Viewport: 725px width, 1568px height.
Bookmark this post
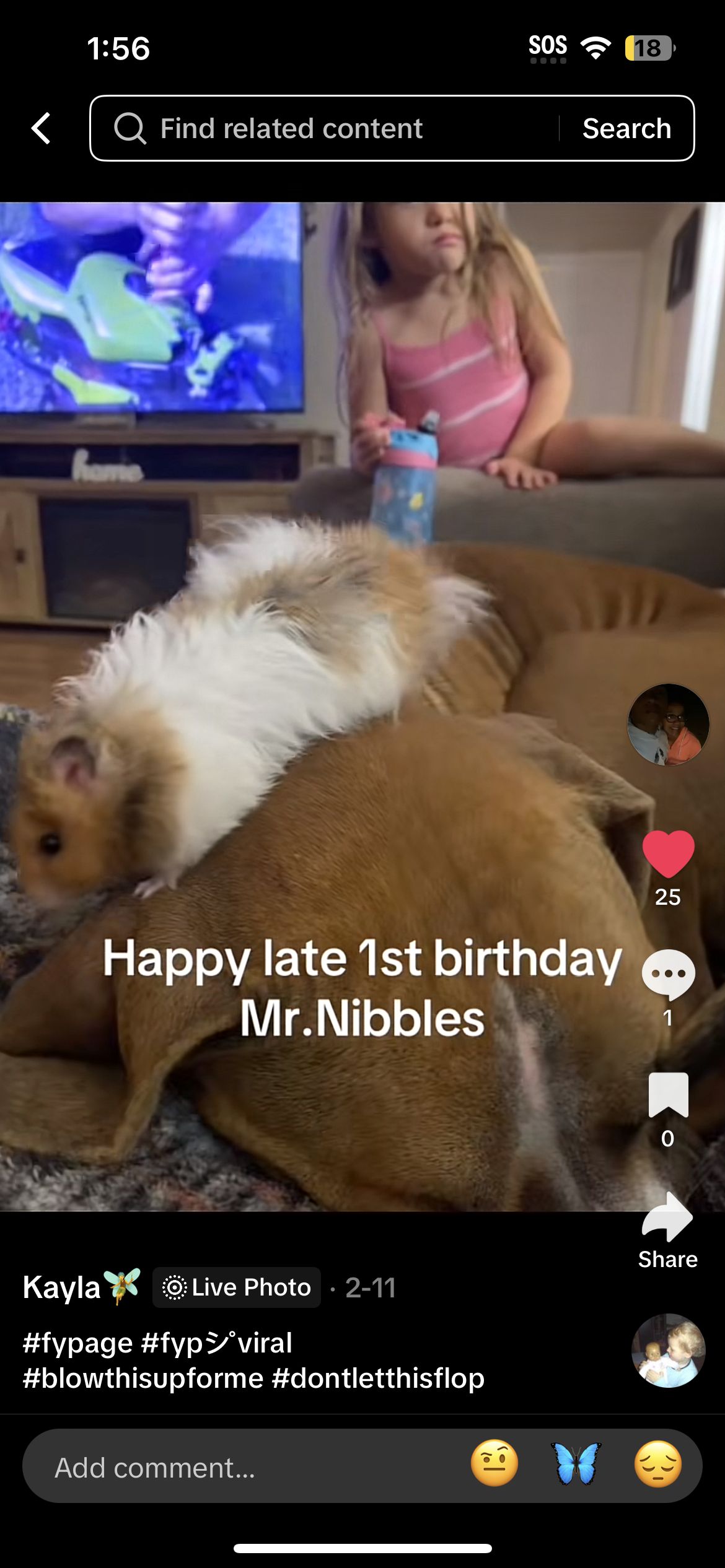[668, 1095]
